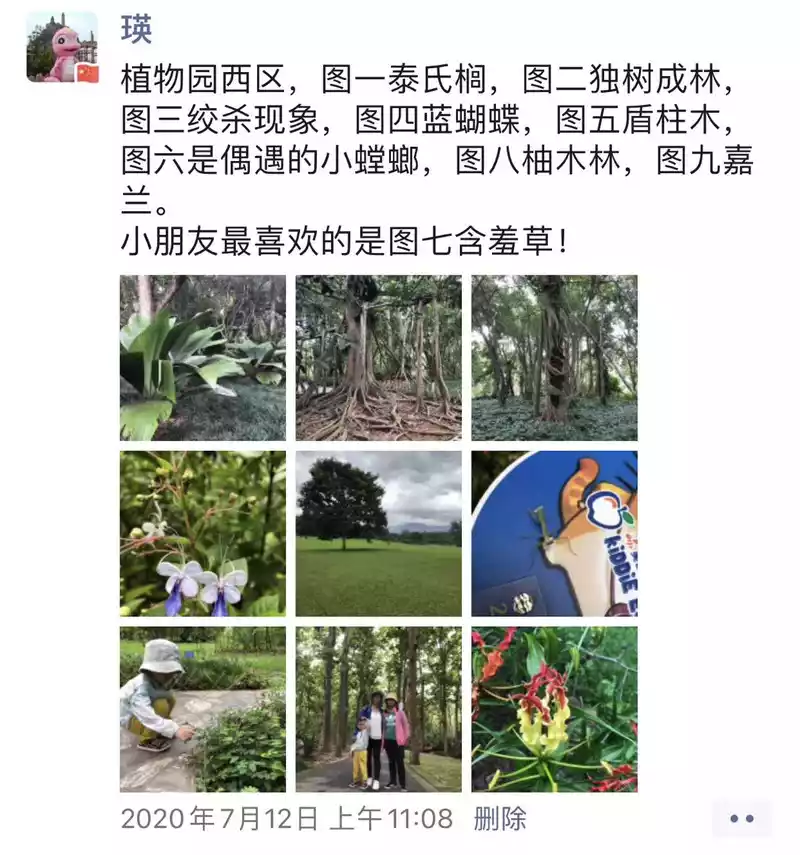Image resolution: width=800 pixels, height=855 pixels.
Task: Open the two-dot like and comment menu
Action: click(742, 818)
